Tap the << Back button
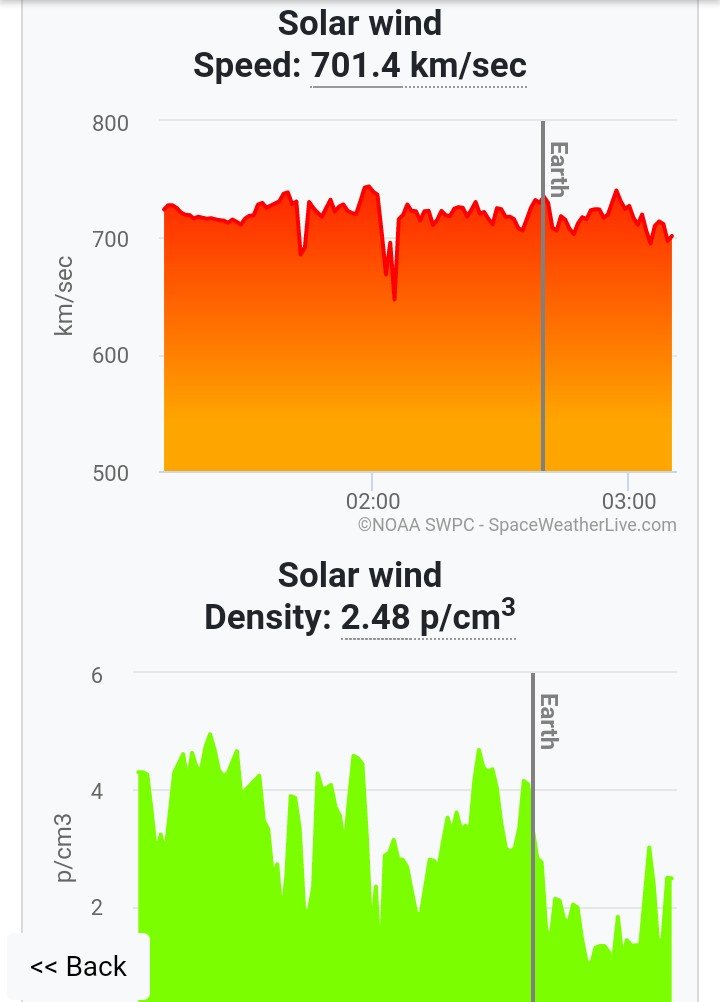Screen dimensions: 720x1002 (78, 966)
